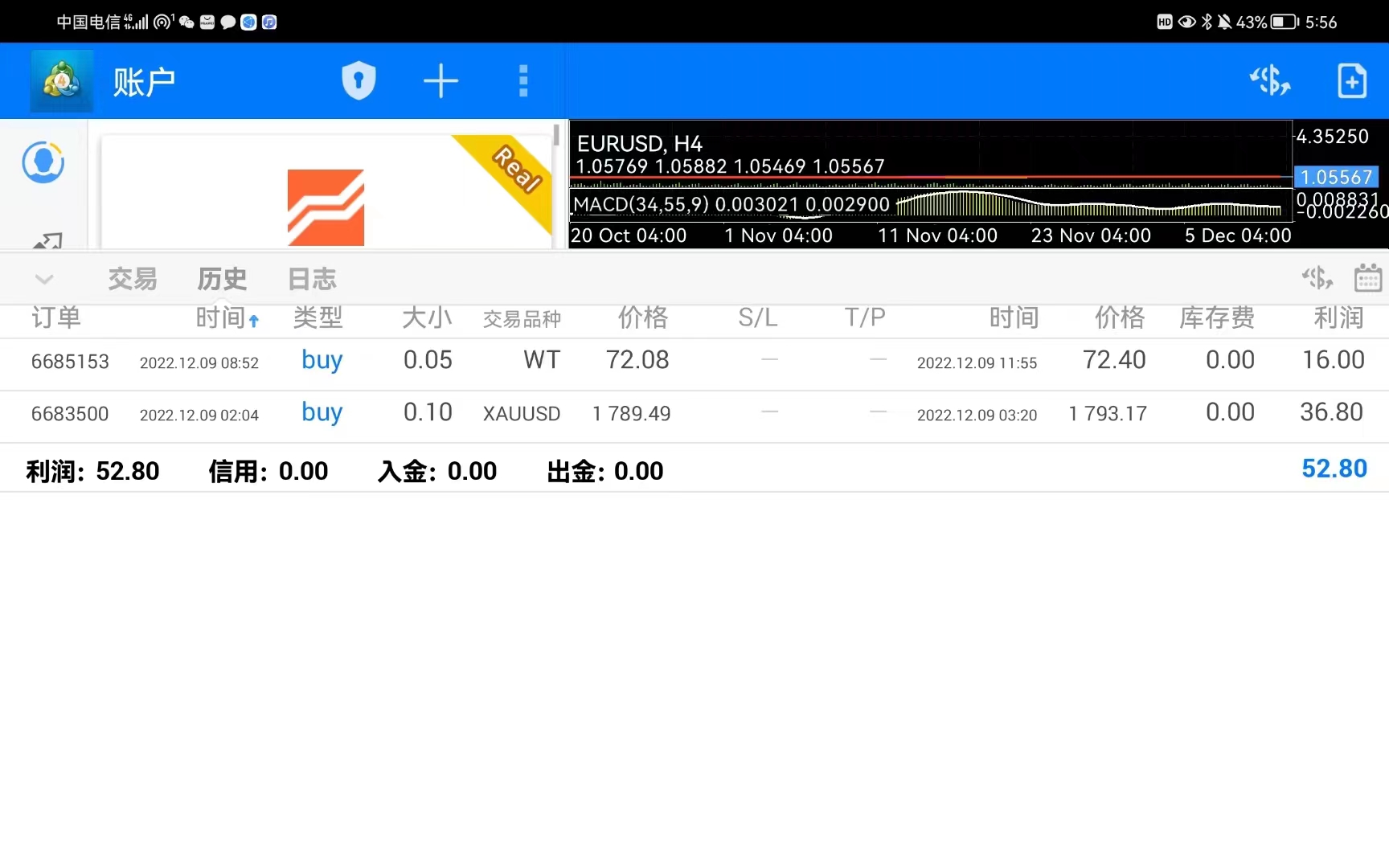The height and width of the screenshot is (868, 1389).
Task: Open order 6685153 WT trade details
Action: [694, 361]
